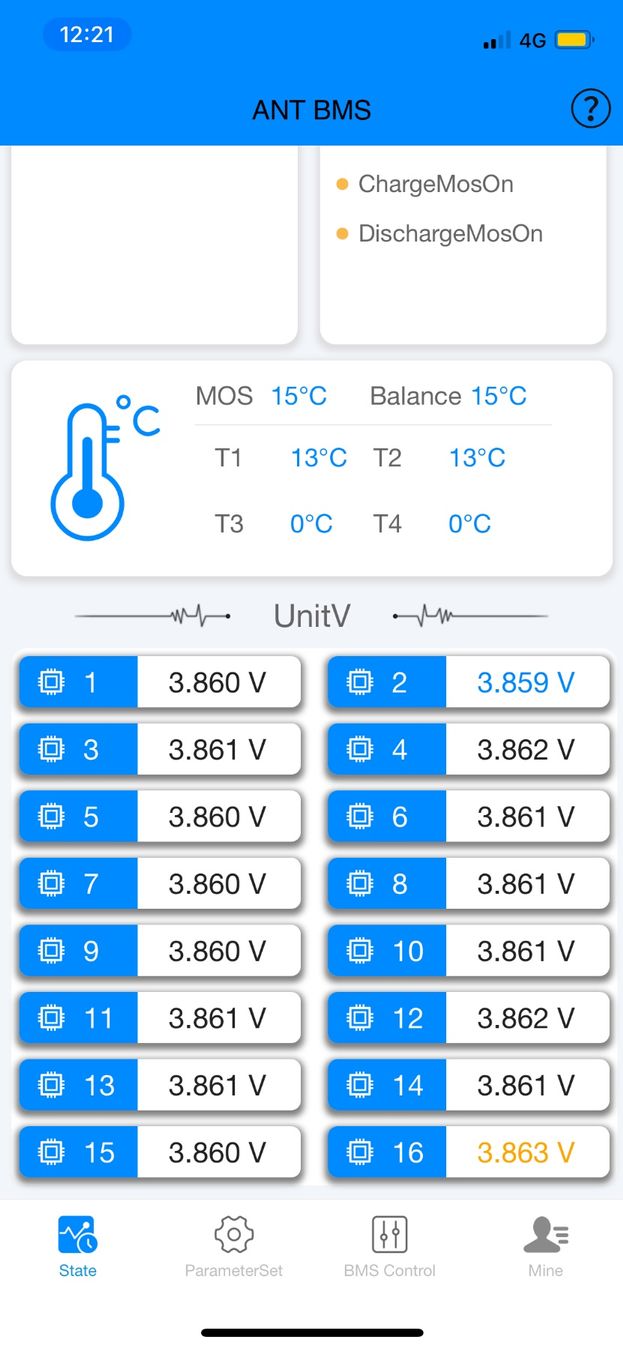Open the ParameterSet tab
The width and height of the screenshot is (623, 1350).
[234, 1246]
